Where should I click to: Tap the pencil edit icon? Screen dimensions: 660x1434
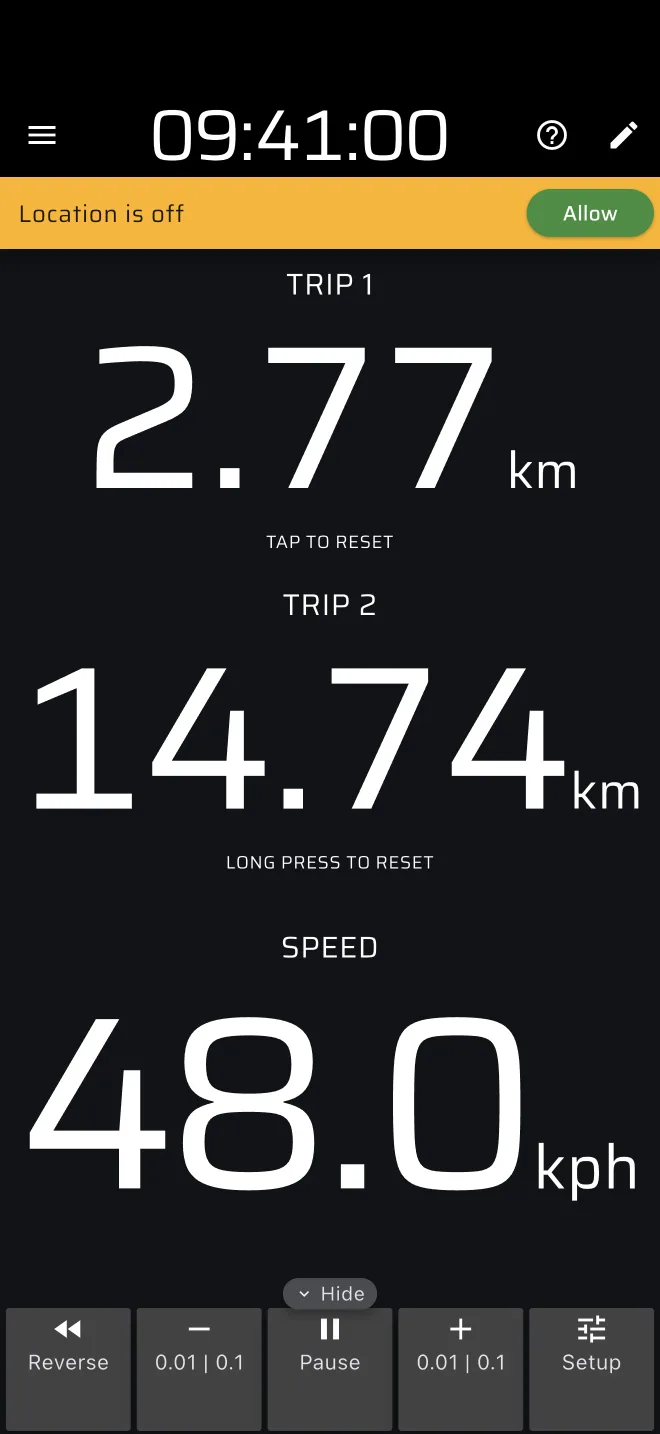624,135
